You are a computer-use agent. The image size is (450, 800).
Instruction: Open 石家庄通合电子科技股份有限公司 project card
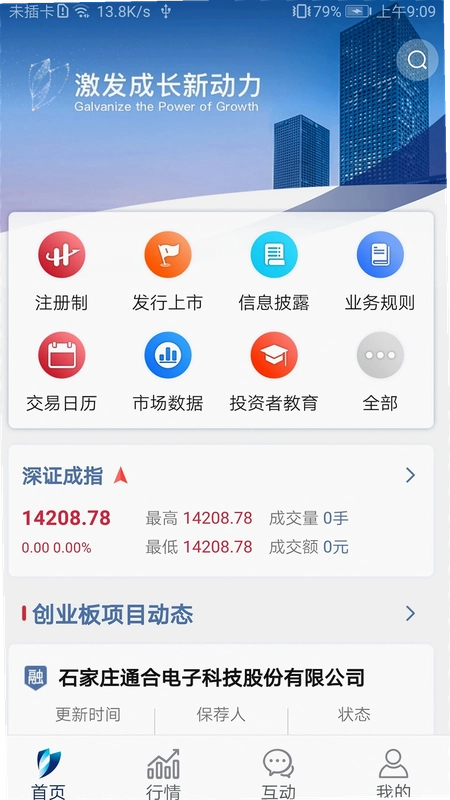click(221, 690)
